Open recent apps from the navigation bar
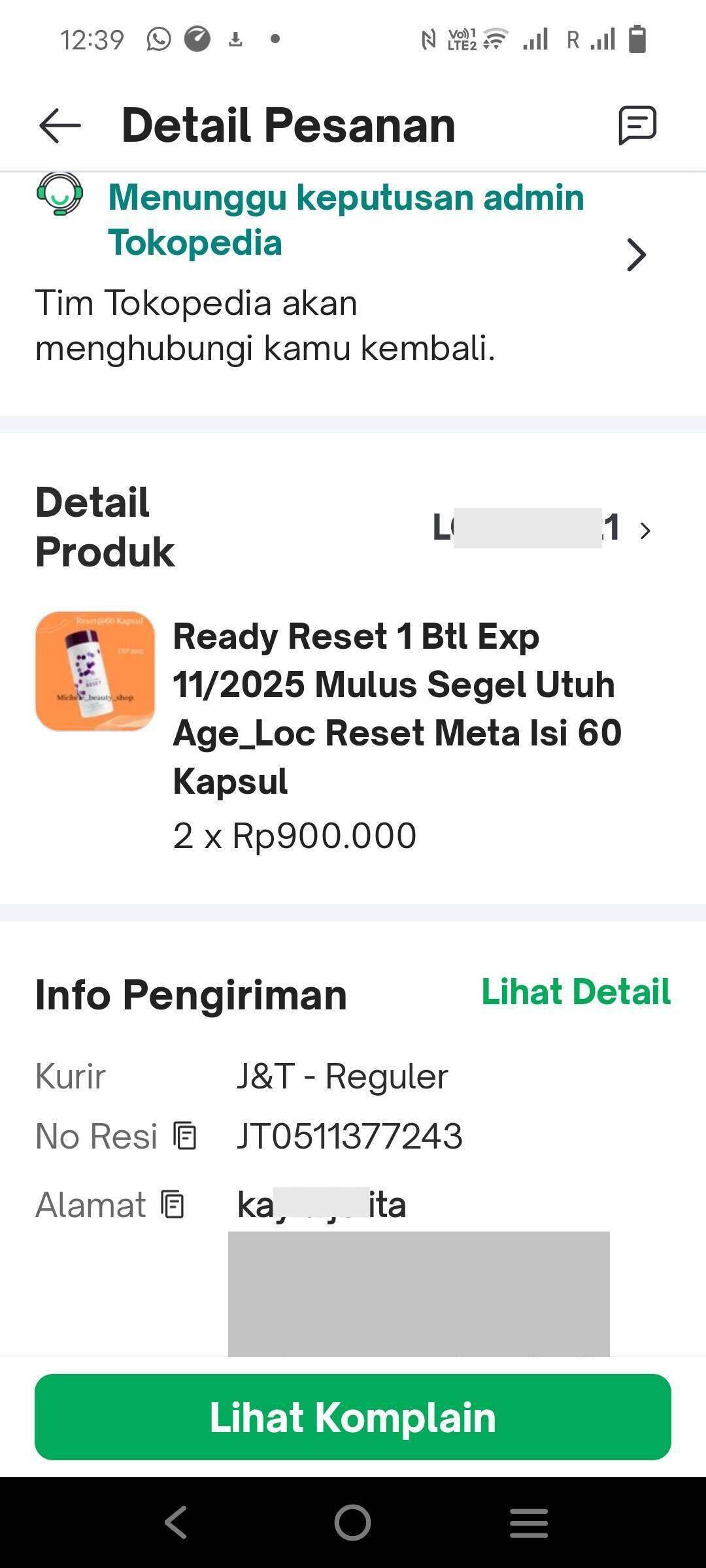This screenshot has width=706, height=1568. pyautogui.click(x=529, y=1523)
